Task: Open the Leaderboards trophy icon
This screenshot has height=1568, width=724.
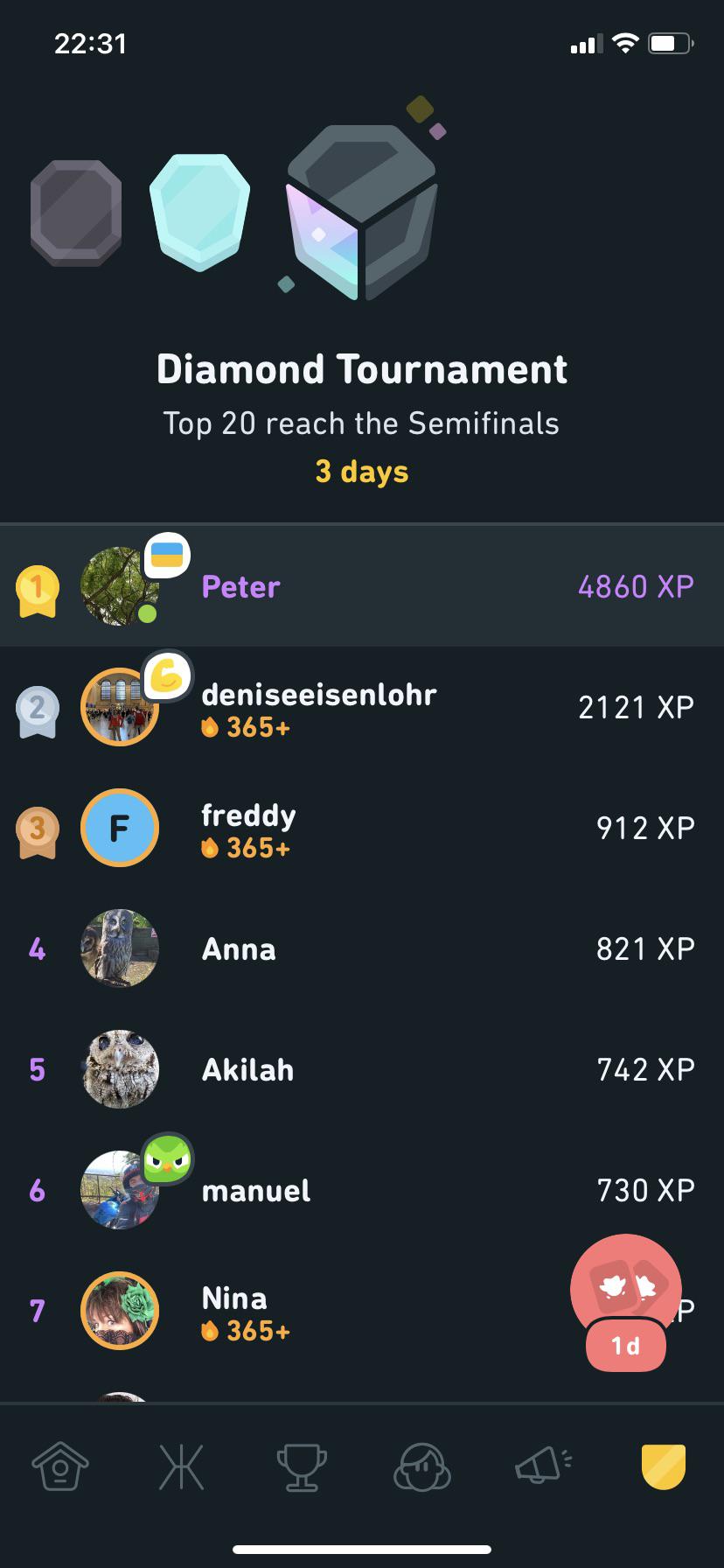Action: (x=301, y=1469)
